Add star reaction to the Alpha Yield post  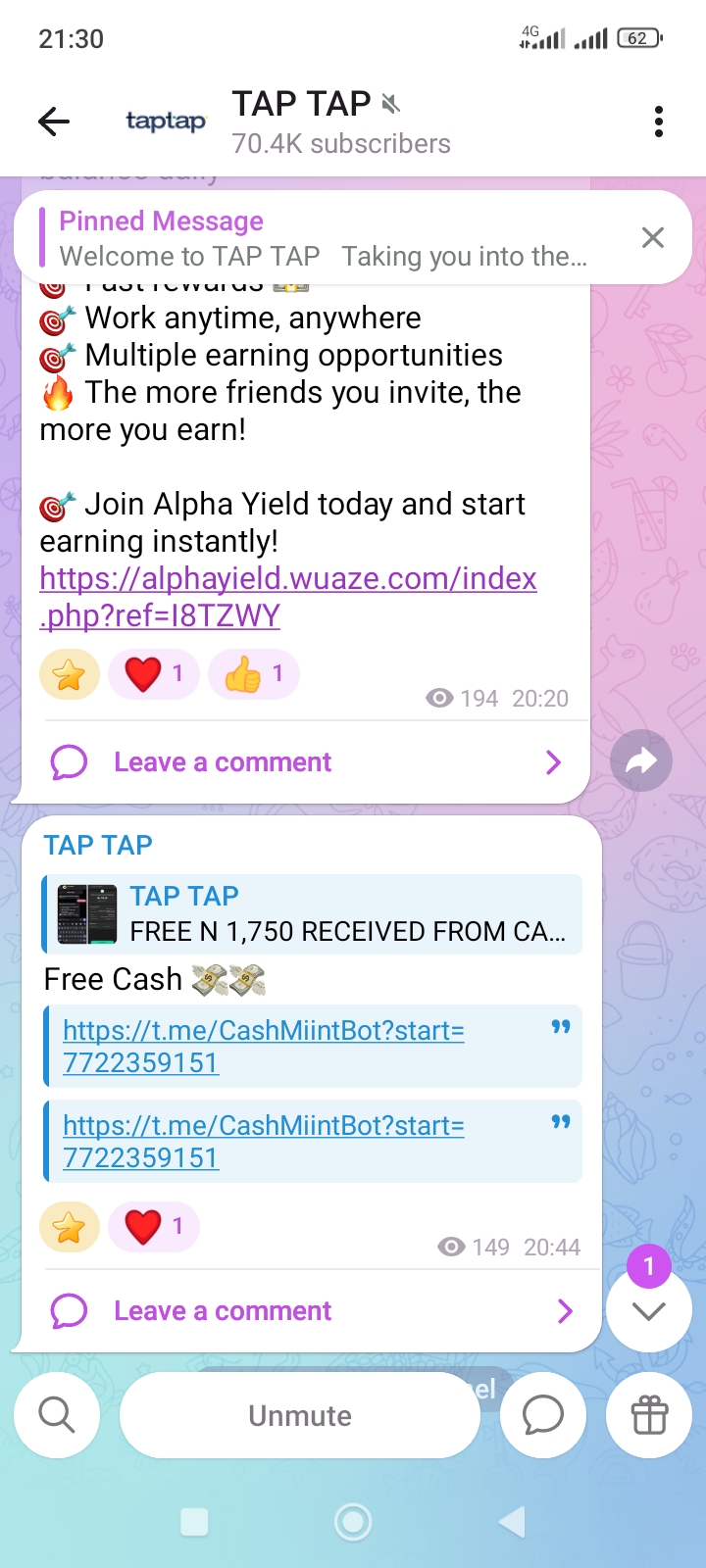[70, 674]
